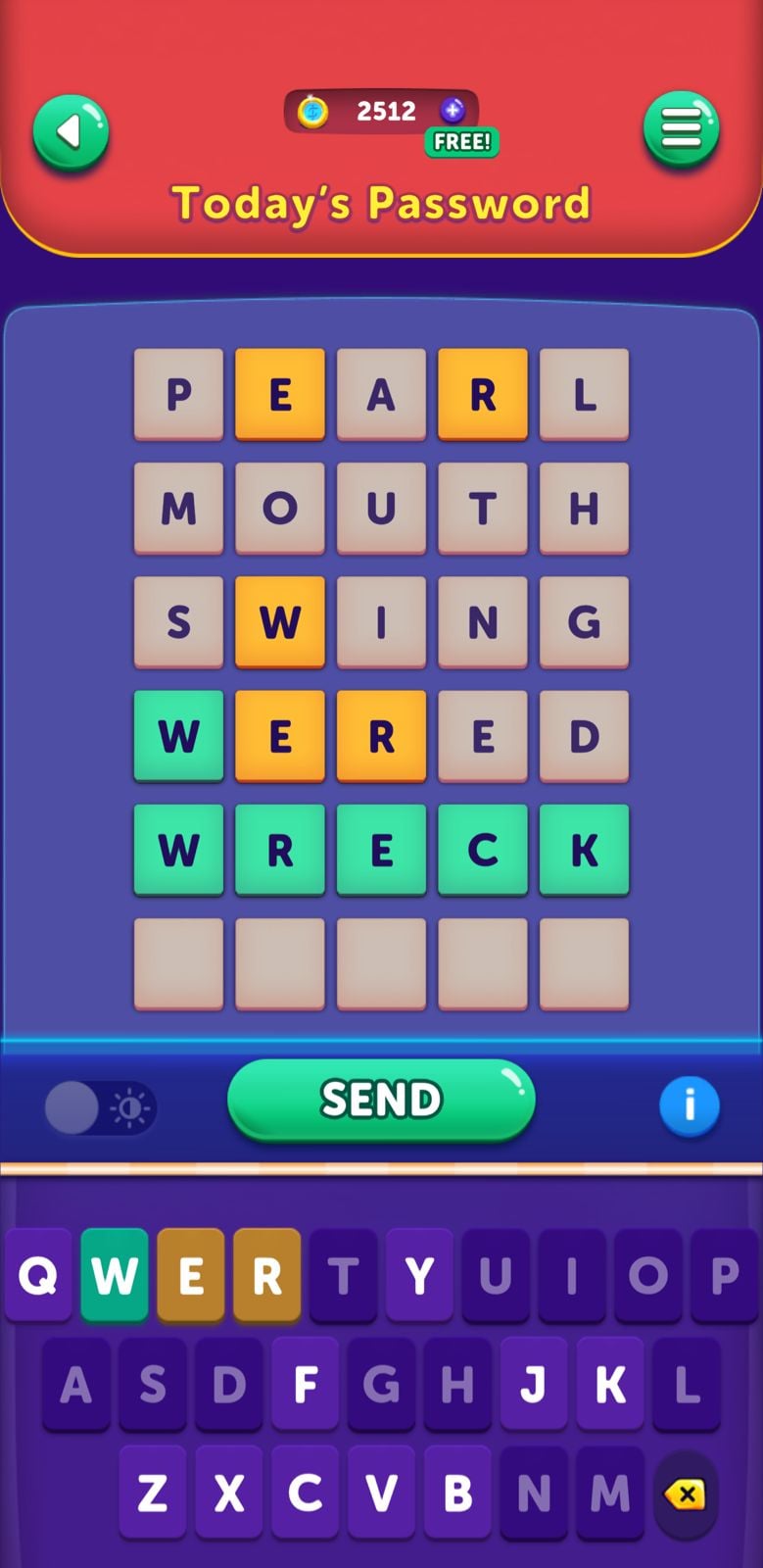Type the letter Q key
763x1568 pixels.
tap(38, 1275)
